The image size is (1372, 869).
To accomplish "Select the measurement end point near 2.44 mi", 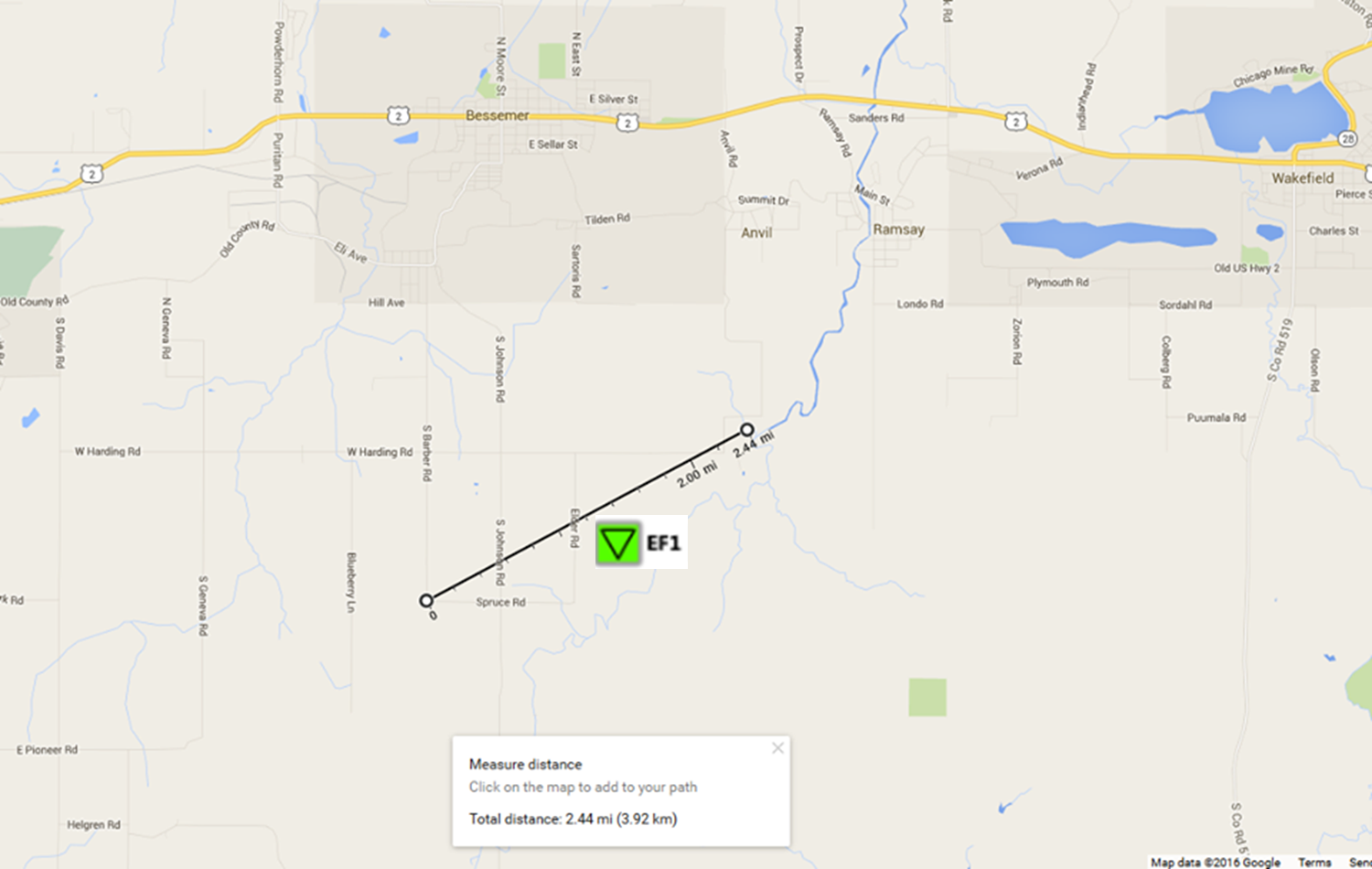I will pos(747,430).
